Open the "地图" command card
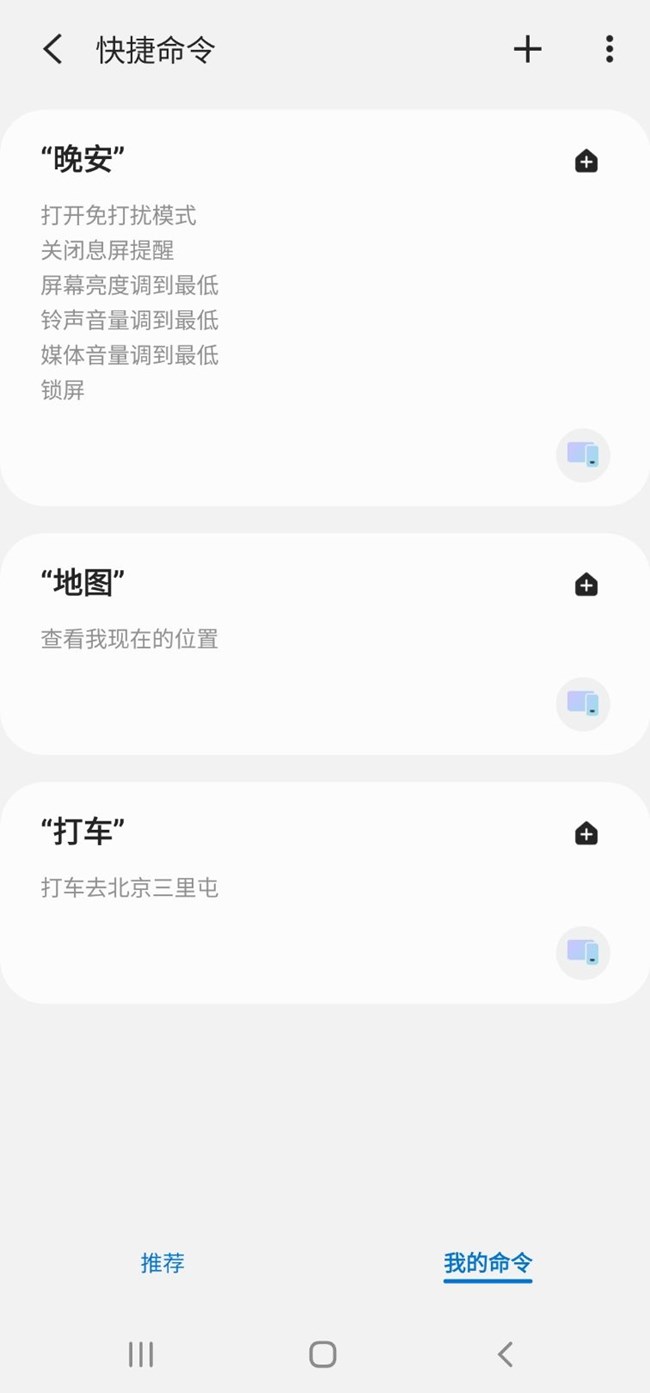Image resolution: width=650 pixels, height=1393 pixels. coord(325,644)
